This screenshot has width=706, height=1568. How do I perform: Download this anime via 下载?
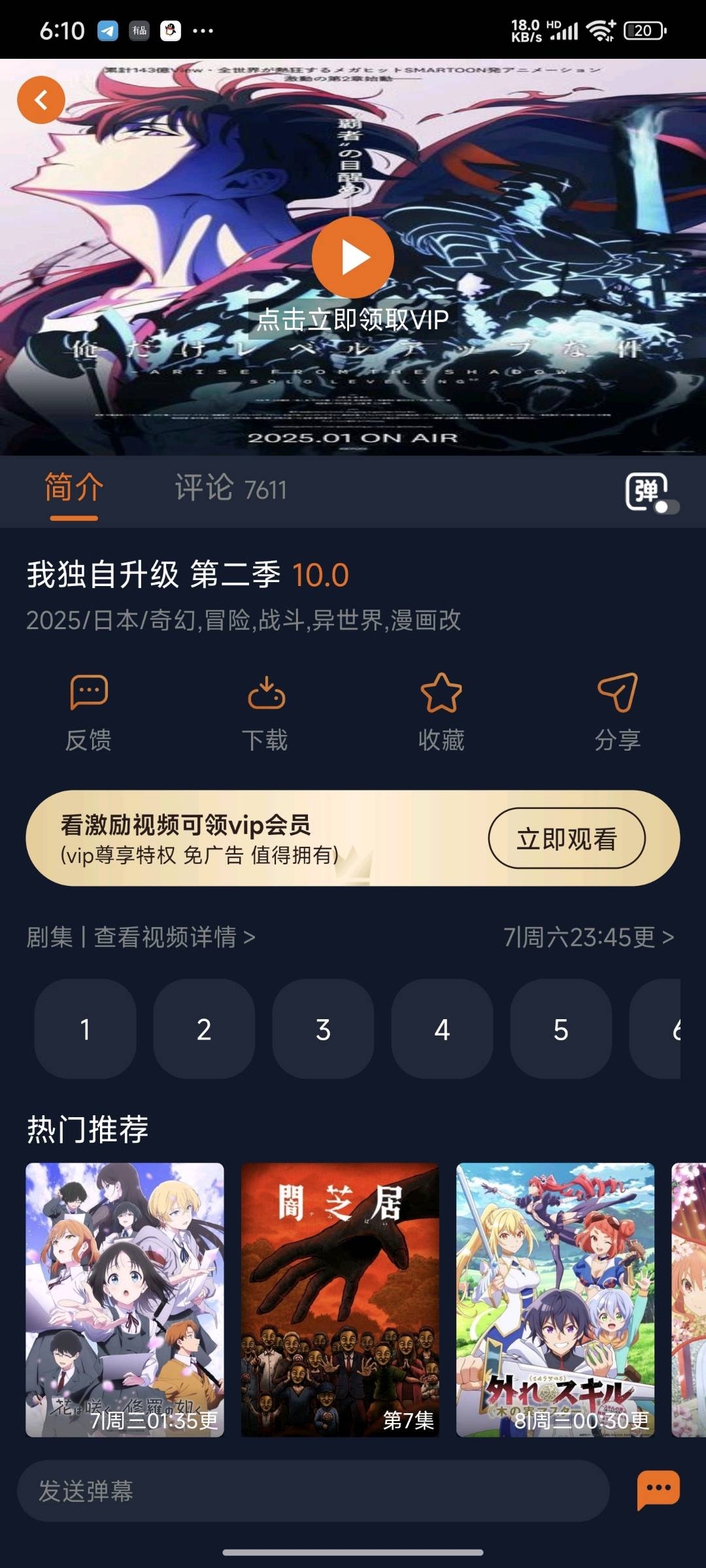coord(265,712)
